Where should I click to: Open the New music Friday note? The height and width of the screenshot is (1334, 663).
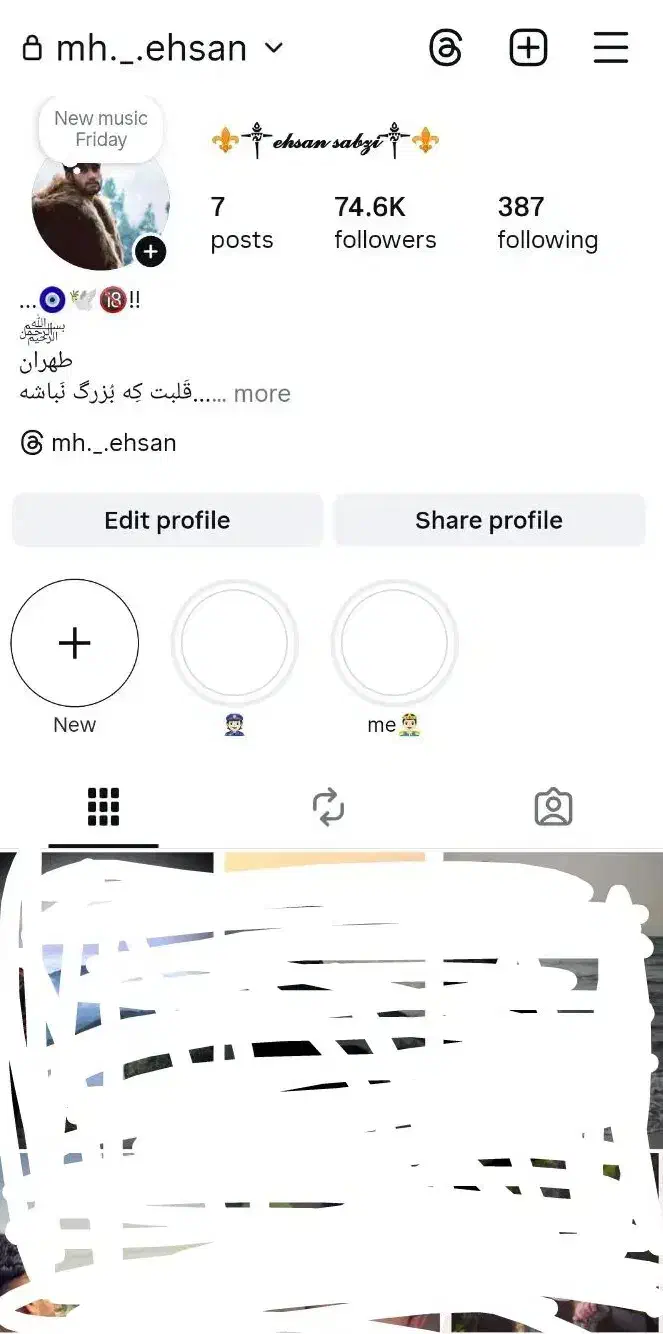(101, 129)
